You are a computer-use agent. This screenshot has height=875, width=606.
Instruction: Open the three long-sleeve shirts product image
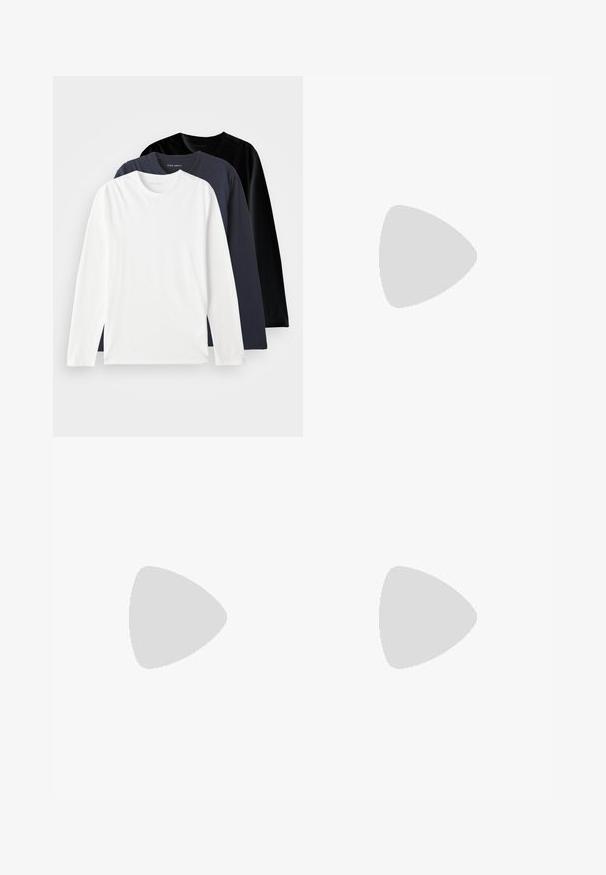(177, 256)
